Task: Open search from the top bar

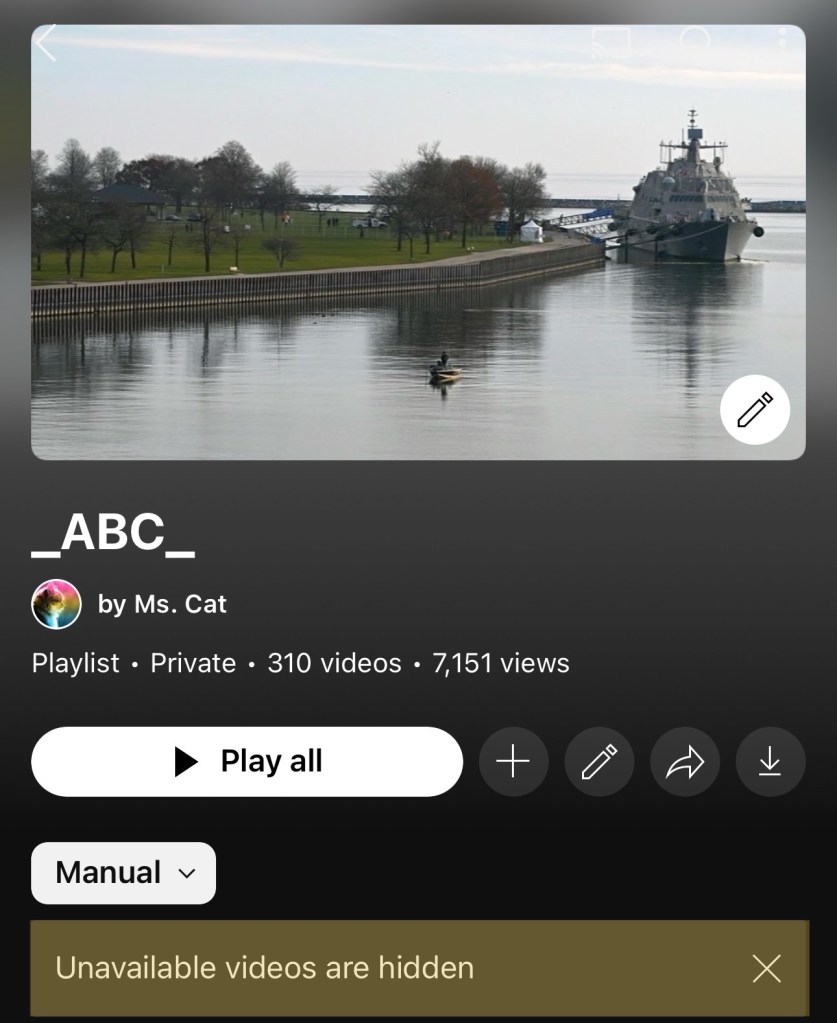Action: point(695,42)
